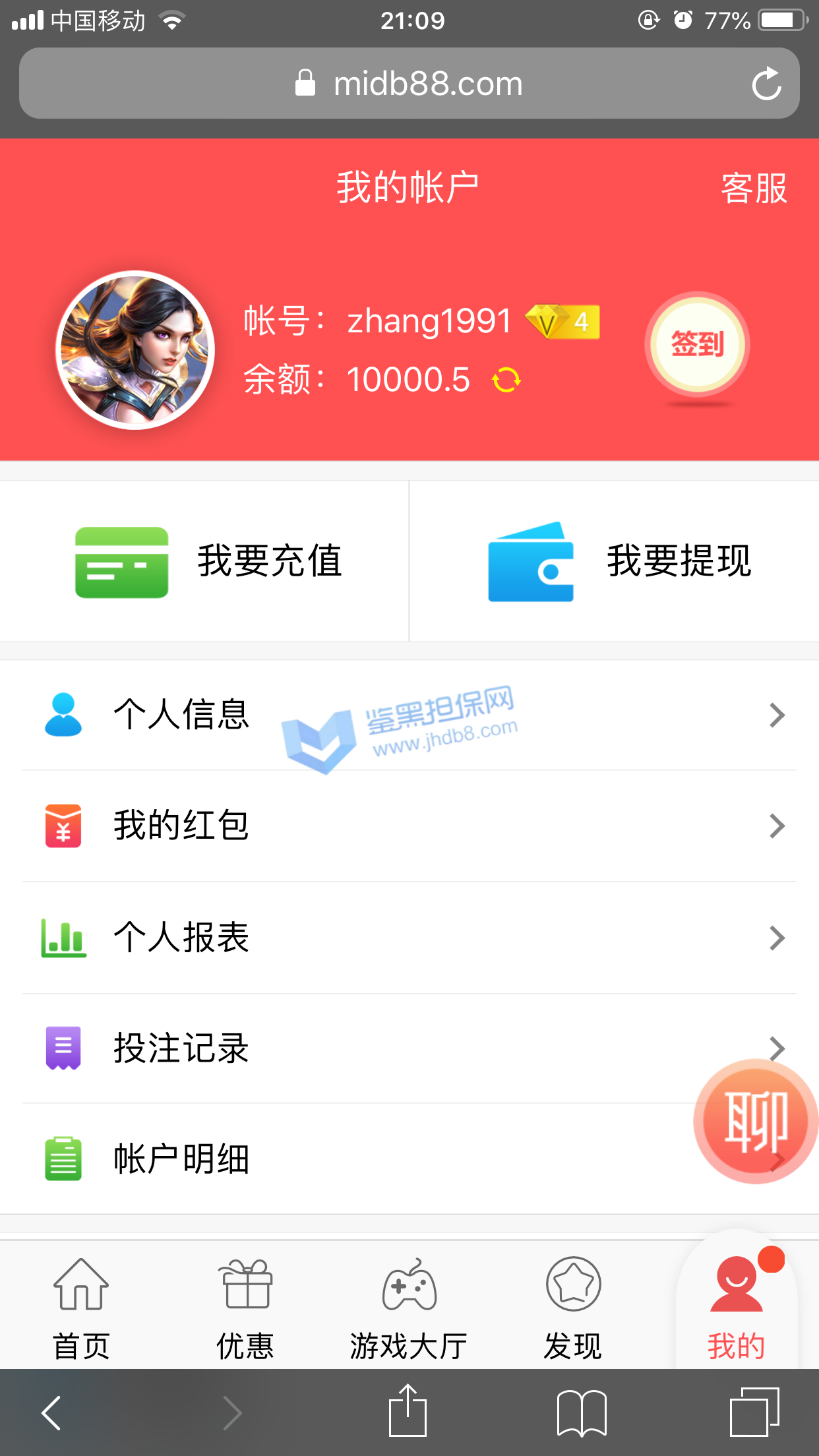Open 个人信息 row
This screenshot has height=1456, width=819.
(x=409, y=715)
